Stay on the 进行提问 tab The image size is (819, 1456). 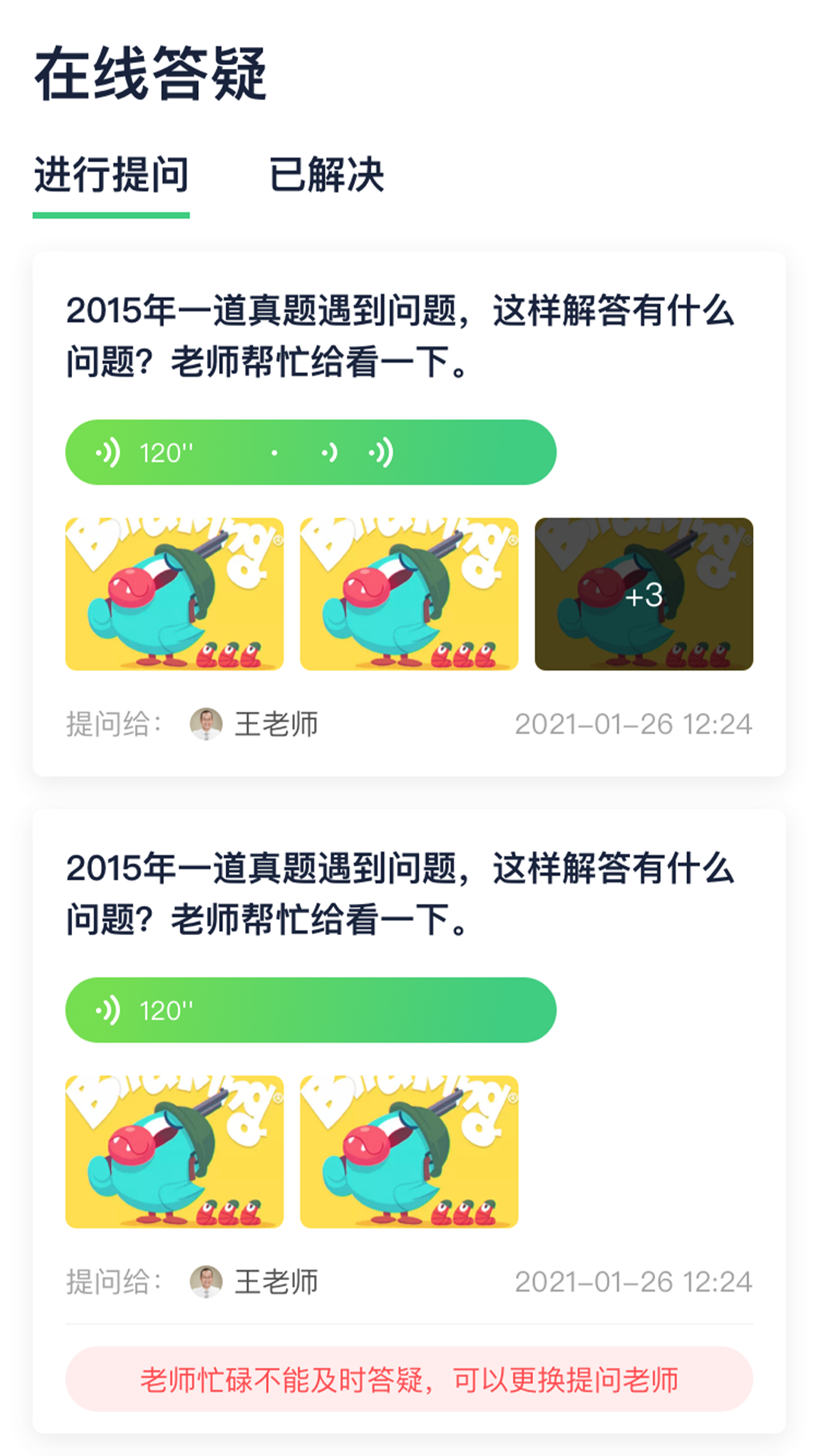pos(111,176)
